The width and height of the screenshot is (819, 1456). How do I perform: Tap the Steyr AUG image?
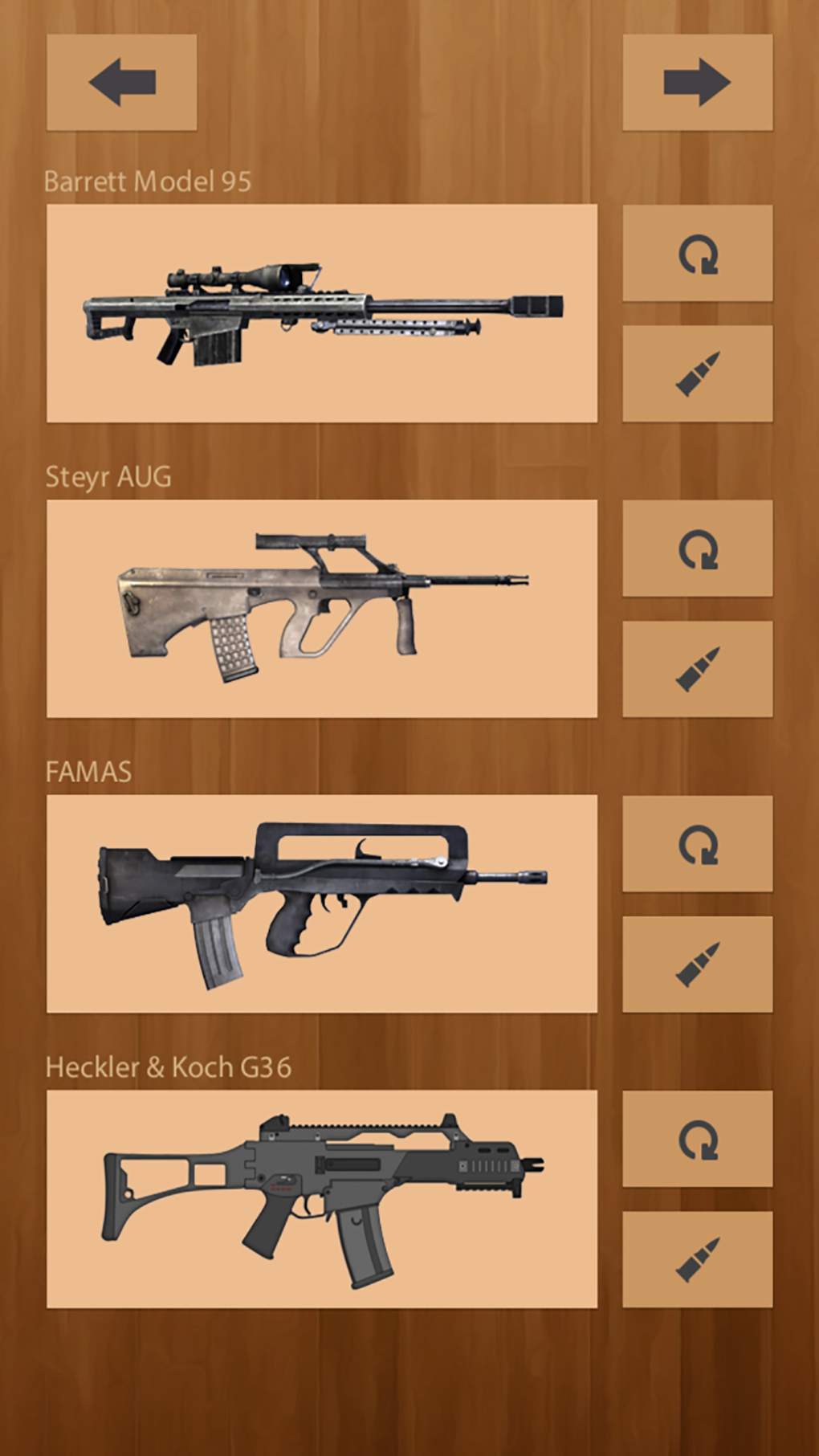(x=321, y=609)
